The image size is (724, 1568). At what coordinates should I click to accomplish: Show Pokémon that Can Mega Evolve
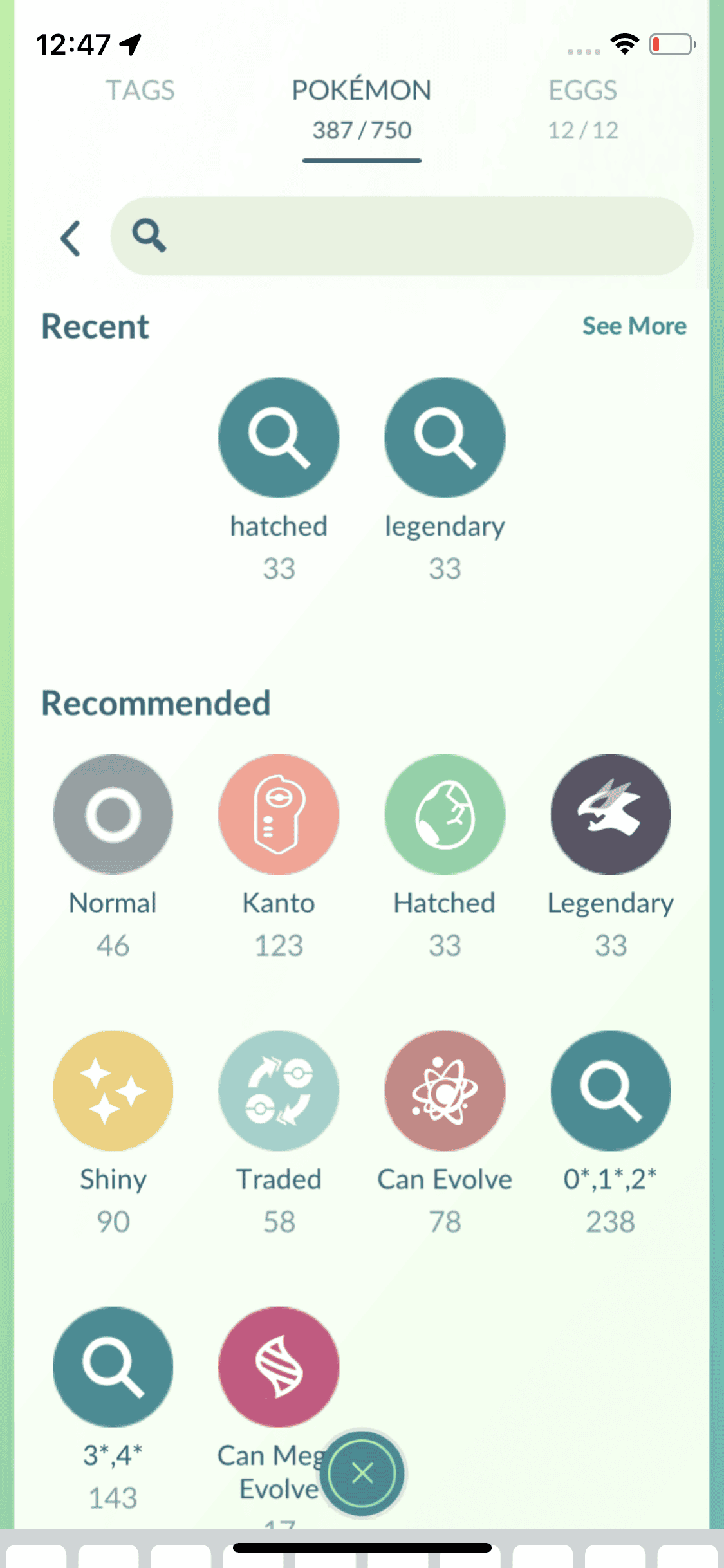pos(279,1367)
